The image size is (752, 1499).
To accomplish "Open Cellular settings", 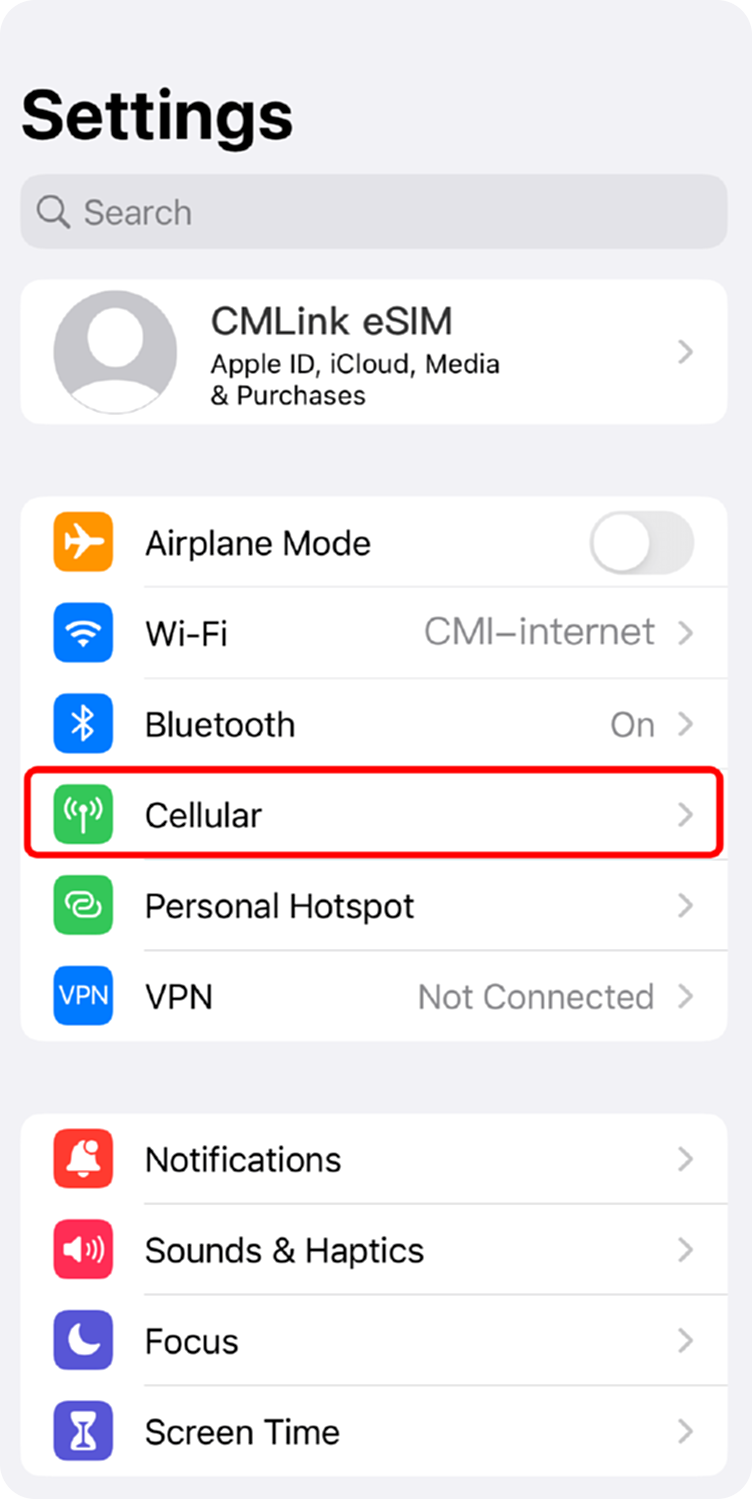I will (x=373, y=815).
